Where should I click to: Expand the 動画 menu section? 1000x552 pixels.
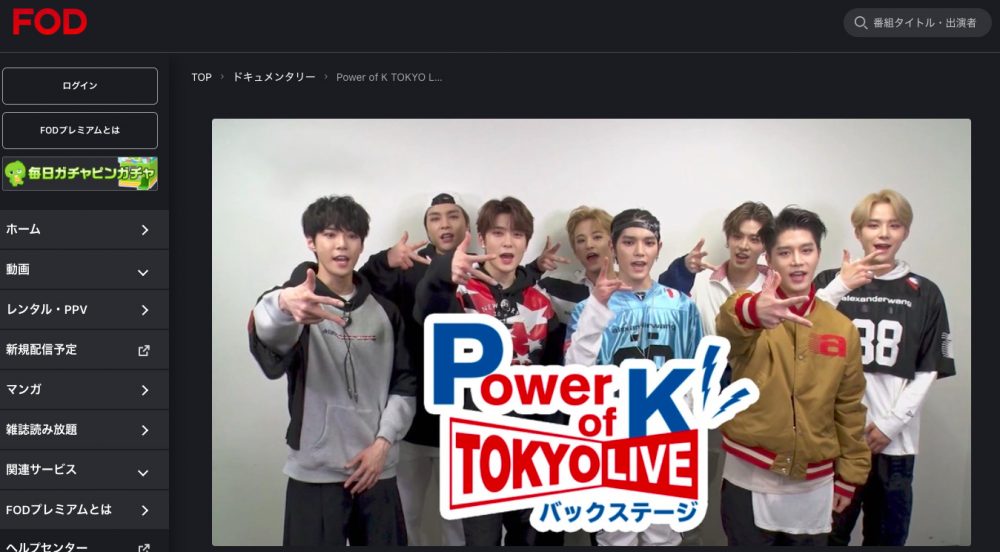[x=80, y=270]
